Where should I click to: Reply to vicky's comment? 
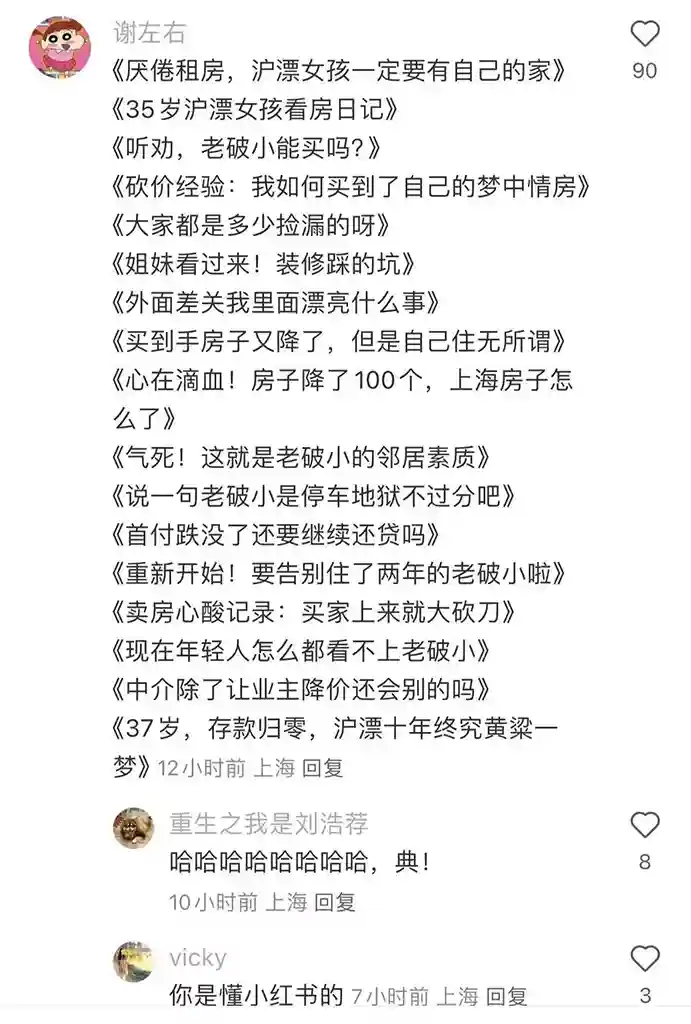click(x=505, y=997)
